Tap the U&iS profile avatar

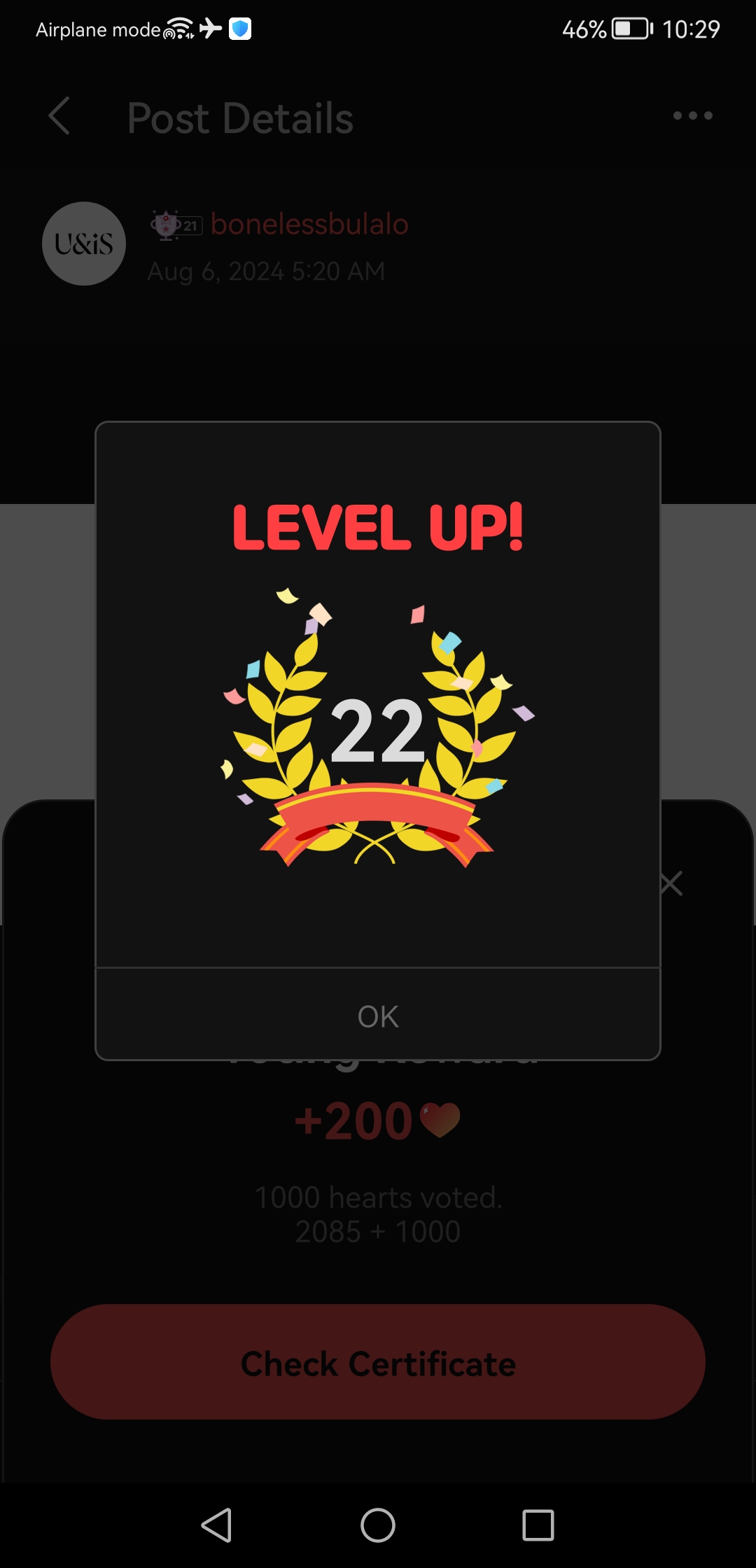point(84,244)
